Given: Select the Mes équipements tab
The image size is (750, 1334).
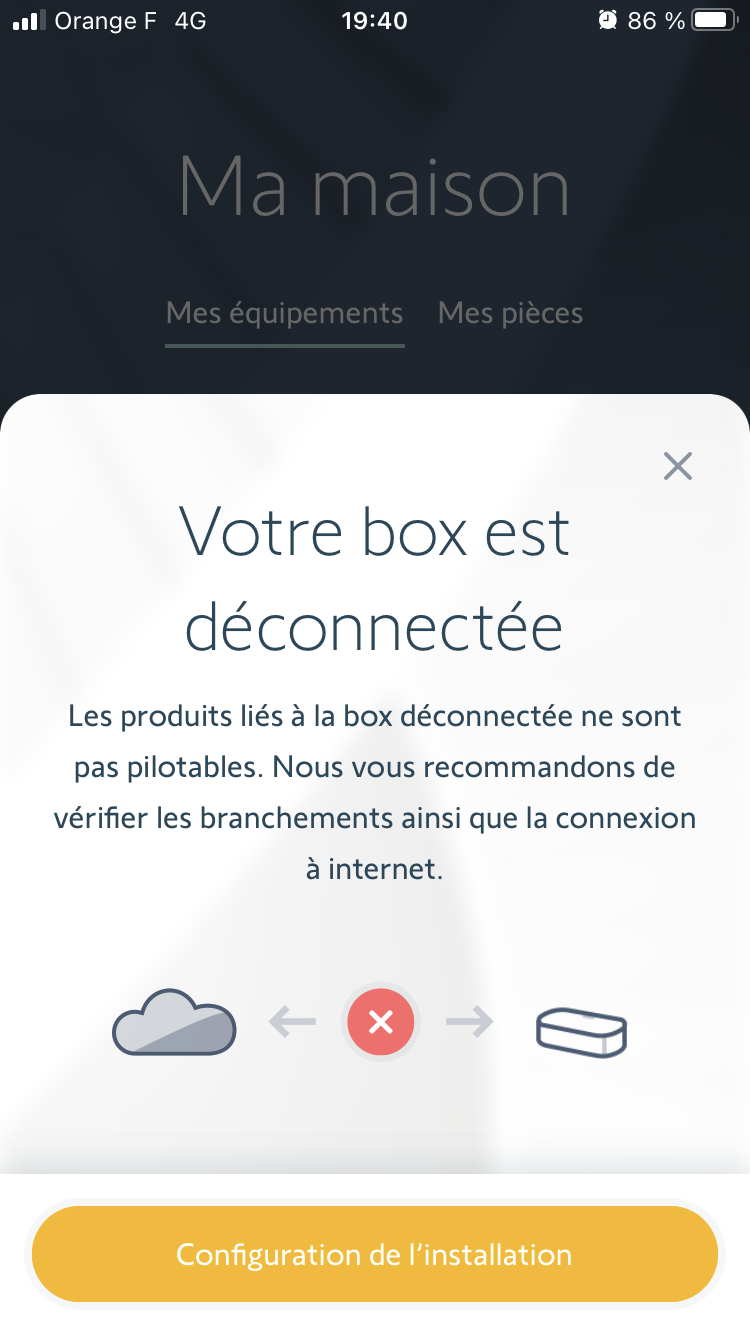Looking at the screenshot, I should 284,313.
